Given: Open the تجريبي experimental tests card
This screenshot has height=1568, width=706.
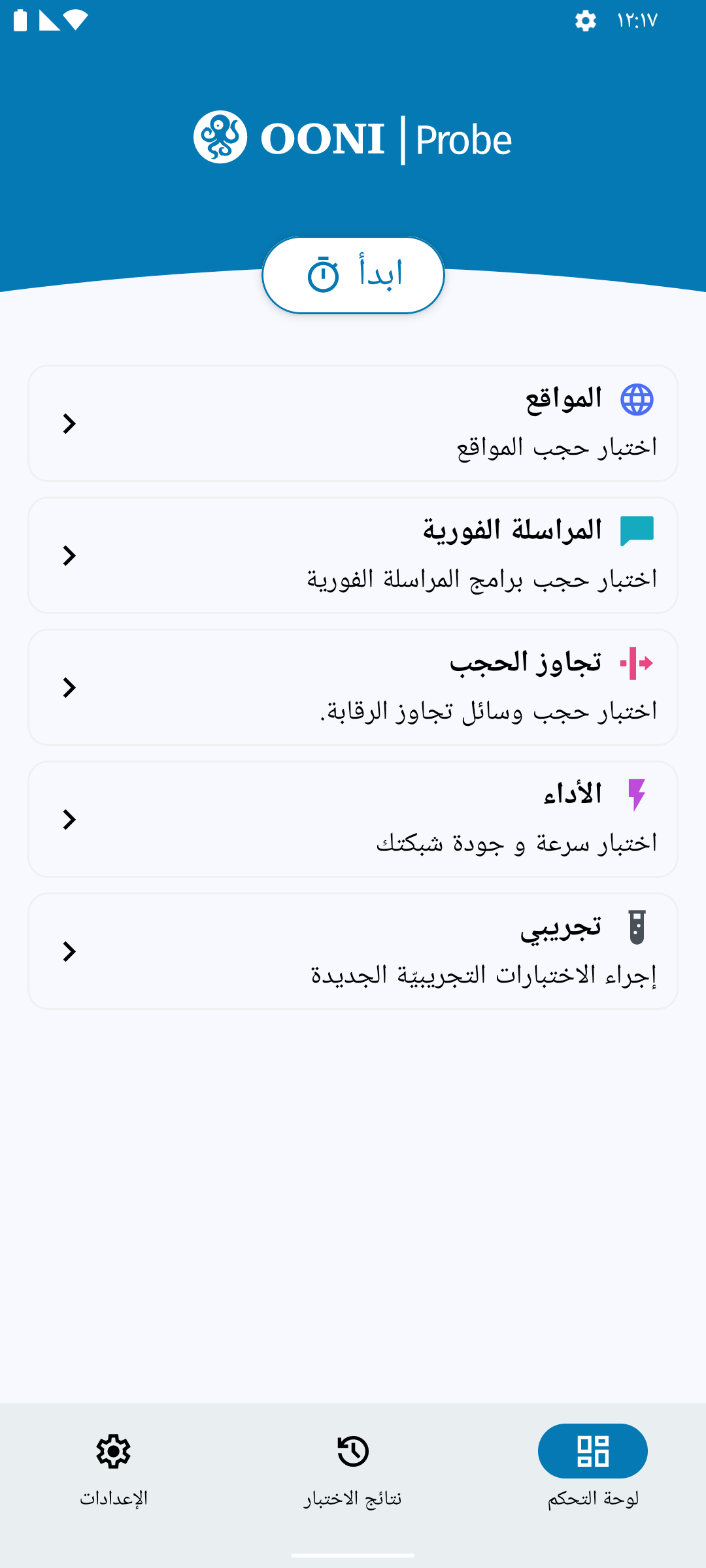Looking at the screenshot, I should (353, 951).
